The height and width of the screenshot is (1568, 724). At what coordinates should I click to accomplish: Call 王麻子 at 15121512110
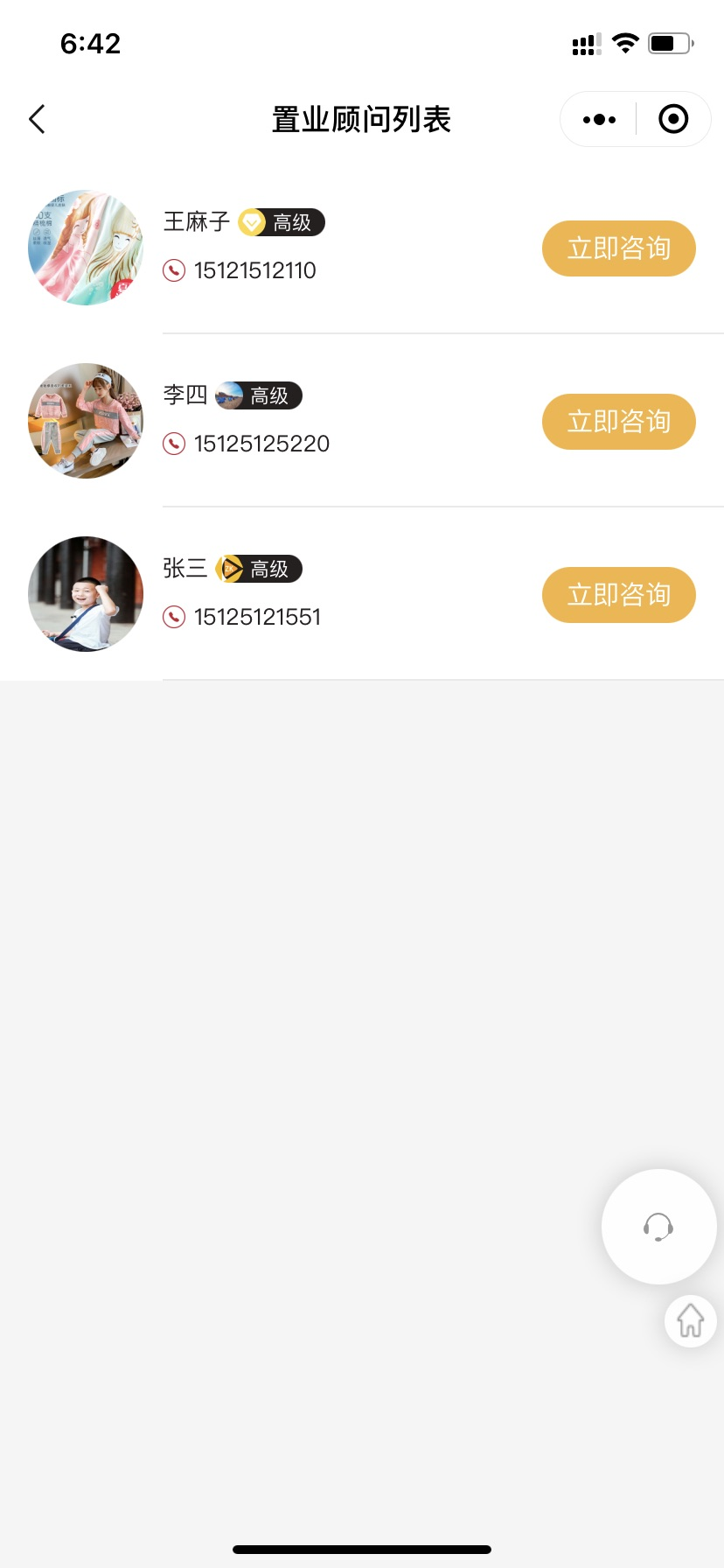coord(254,270)
